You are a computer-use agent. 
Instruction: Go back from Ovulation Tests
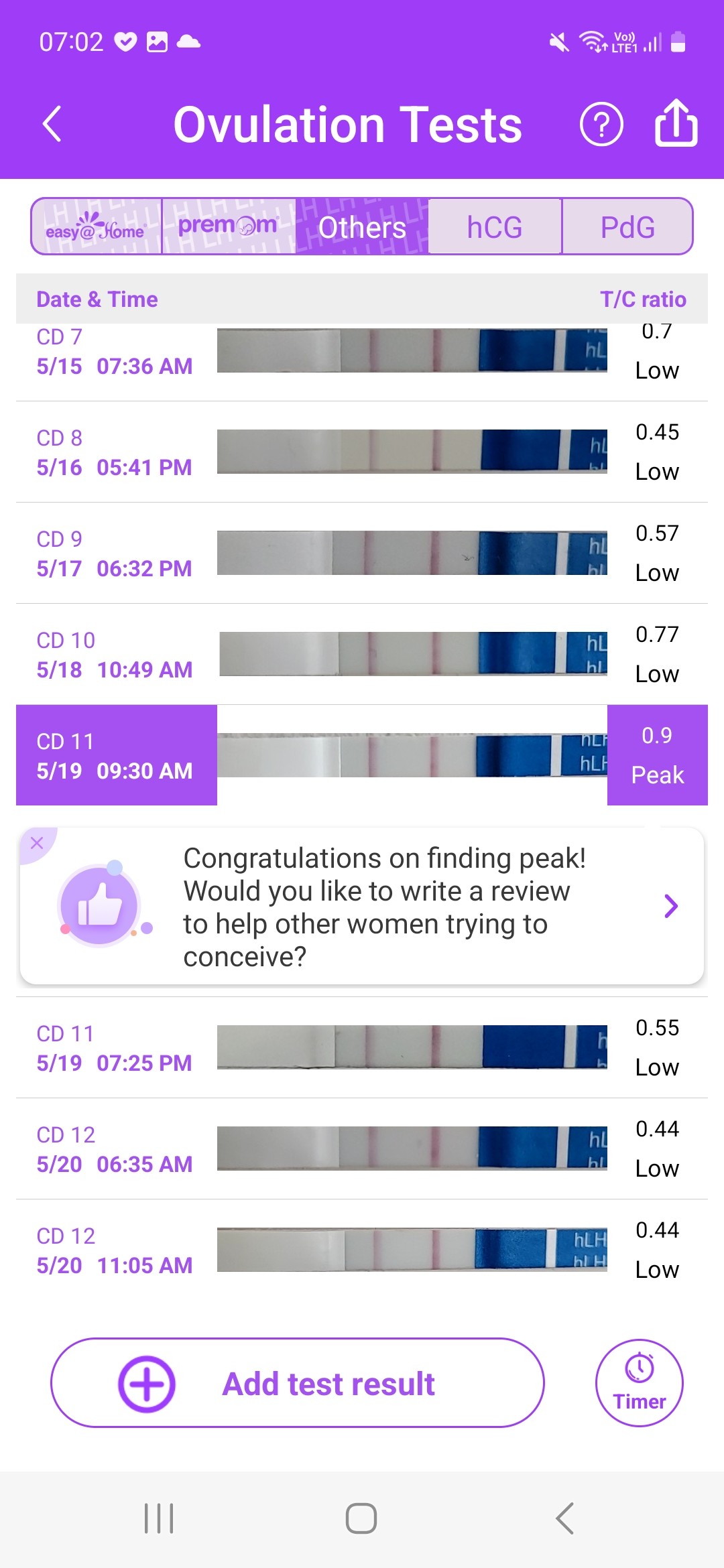coord(52,125)
